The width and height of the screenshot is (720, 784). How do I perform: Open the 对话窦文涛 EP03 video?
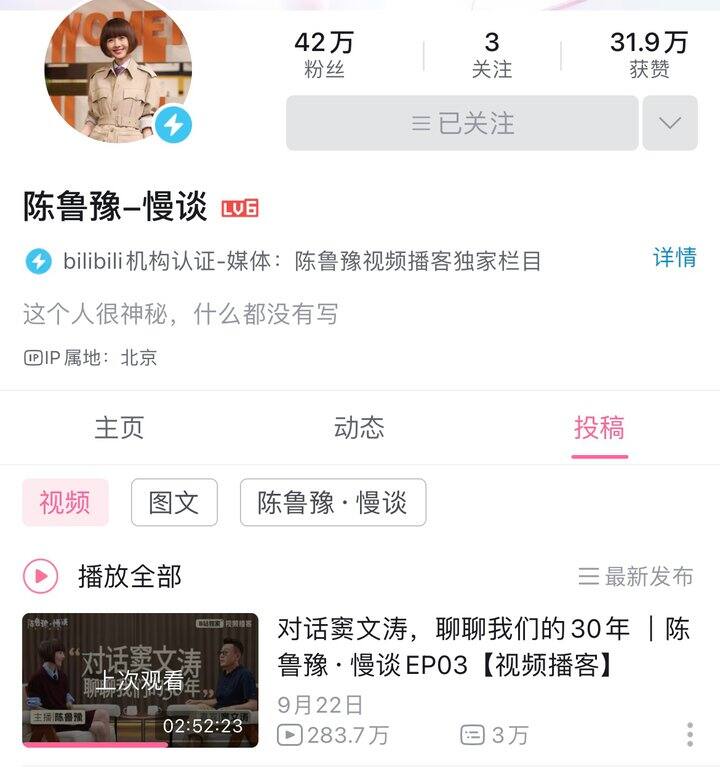coord(483,646)
